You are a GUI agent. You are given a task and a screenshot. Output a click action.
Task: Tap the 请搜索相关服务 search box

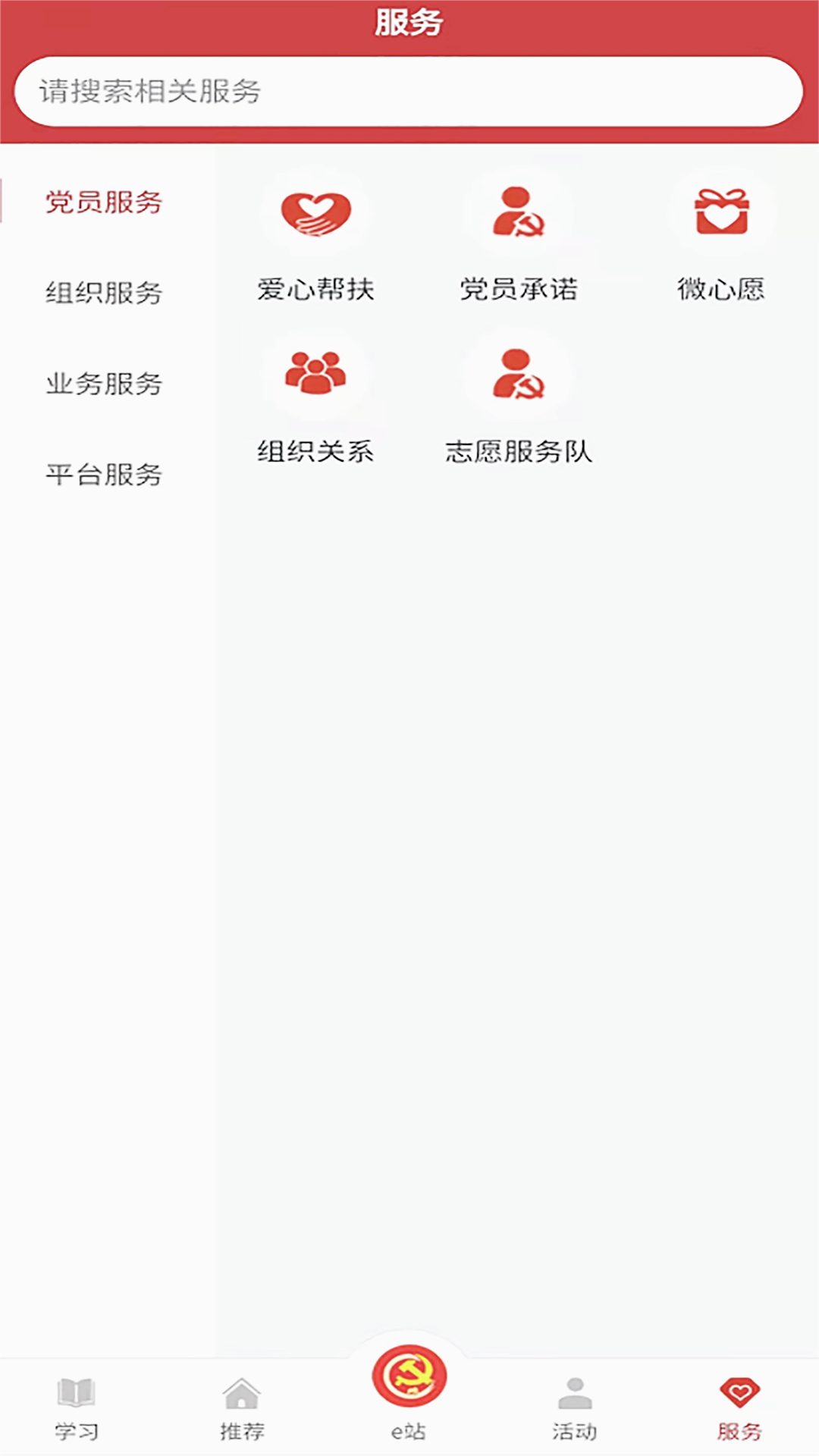pos(408,92)
